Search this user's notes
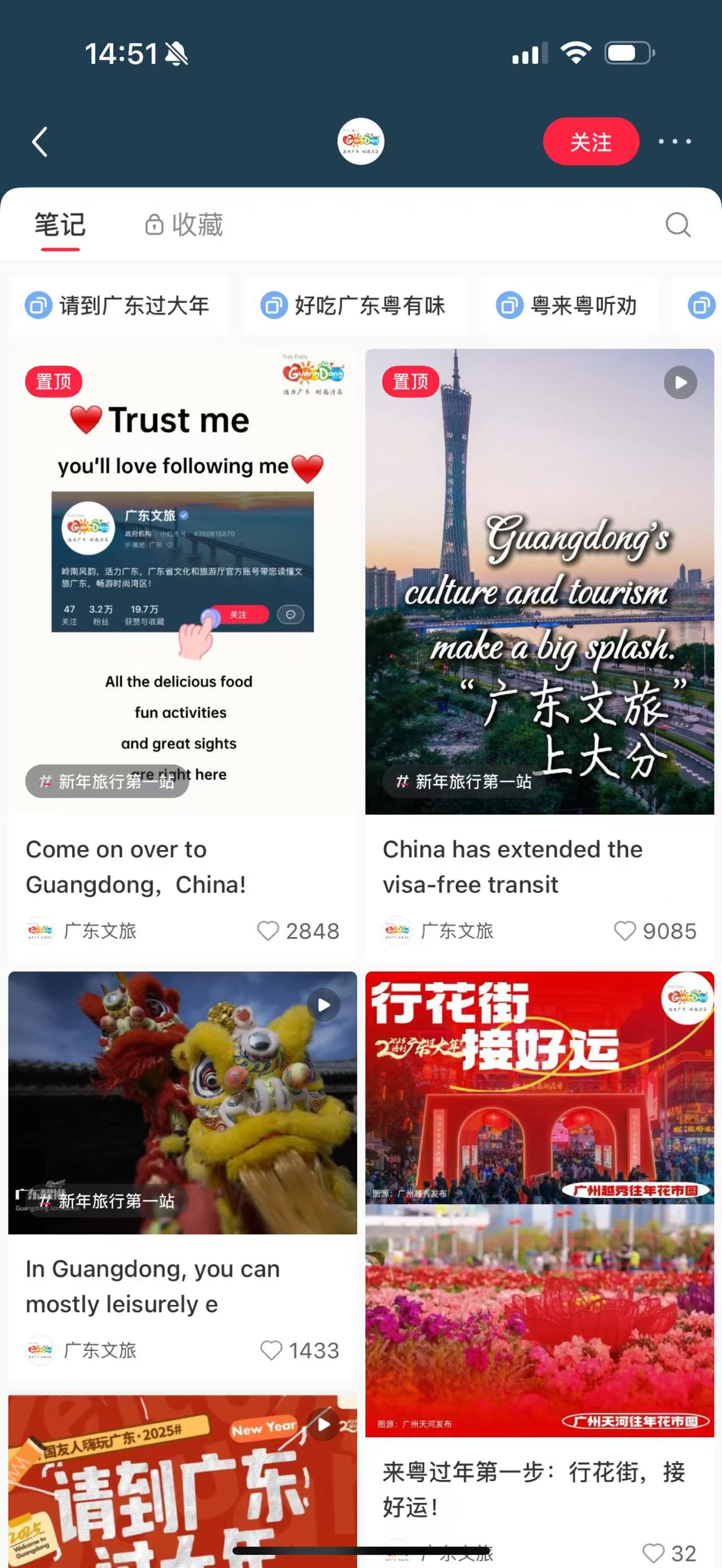The image size is (722, 1568). pos(677,224)
